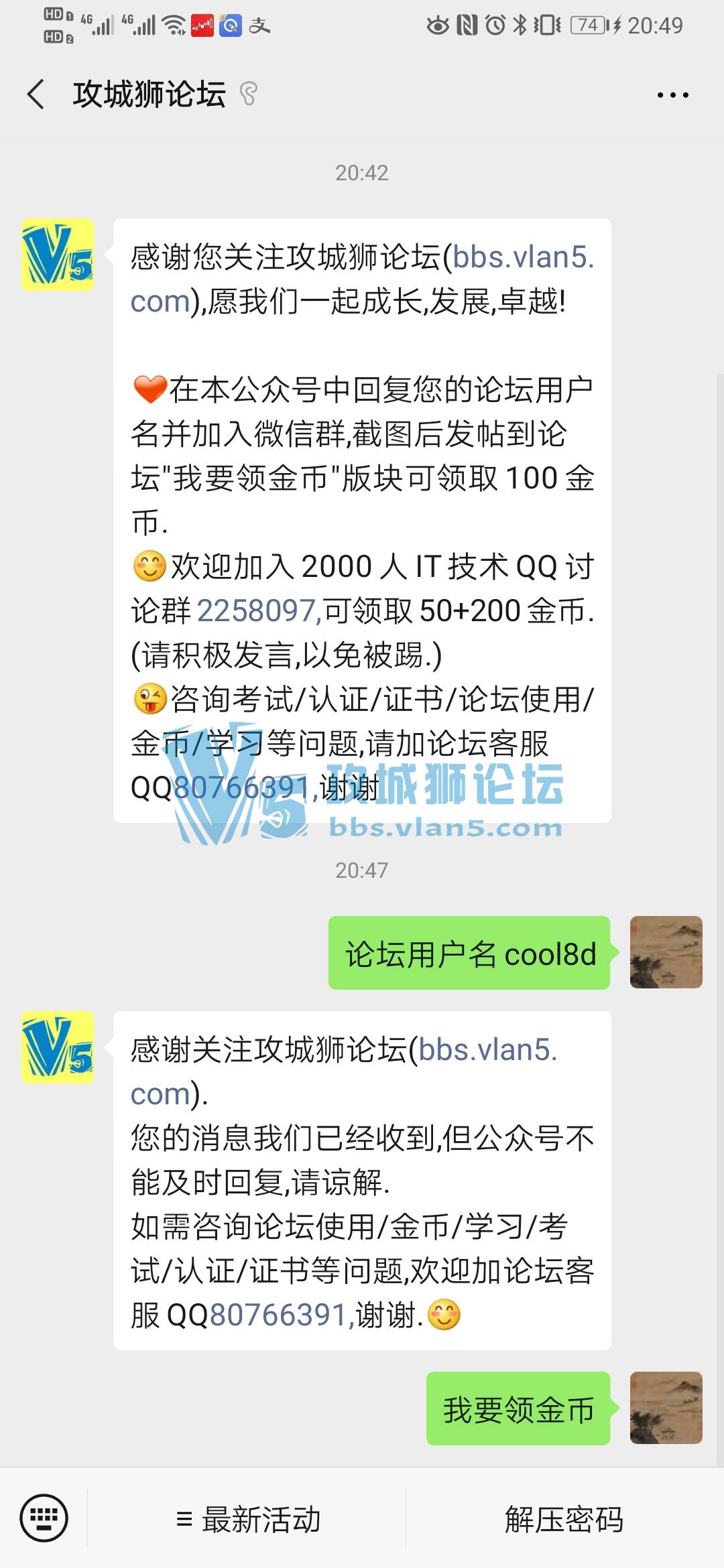Switch to keyboard input mode
This screenshot has height=1568, width=724.
[x=44, y=1518]
